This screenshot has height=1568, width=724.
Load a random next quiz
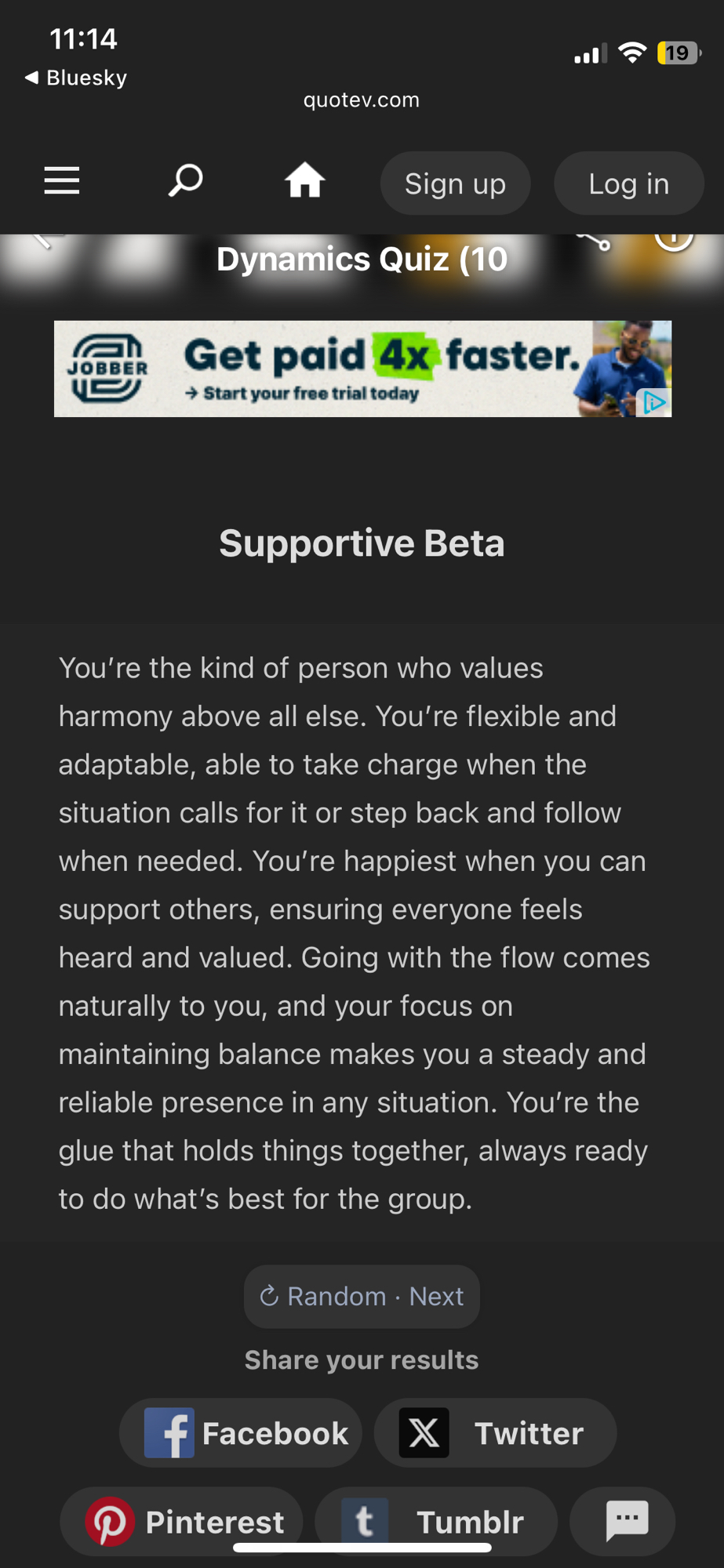click(x=362, y=1297)
